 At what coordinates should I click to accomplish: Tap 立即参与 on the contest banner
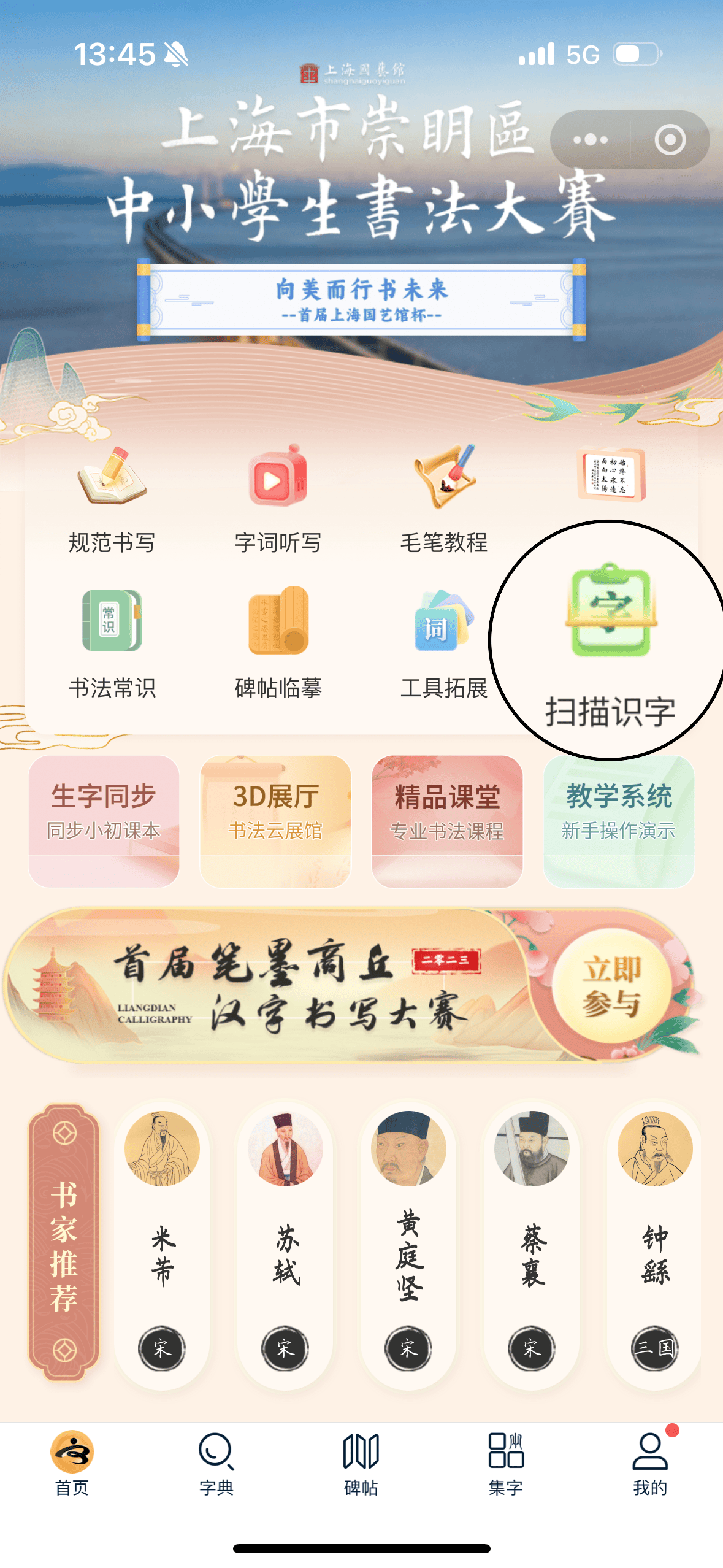611,986
